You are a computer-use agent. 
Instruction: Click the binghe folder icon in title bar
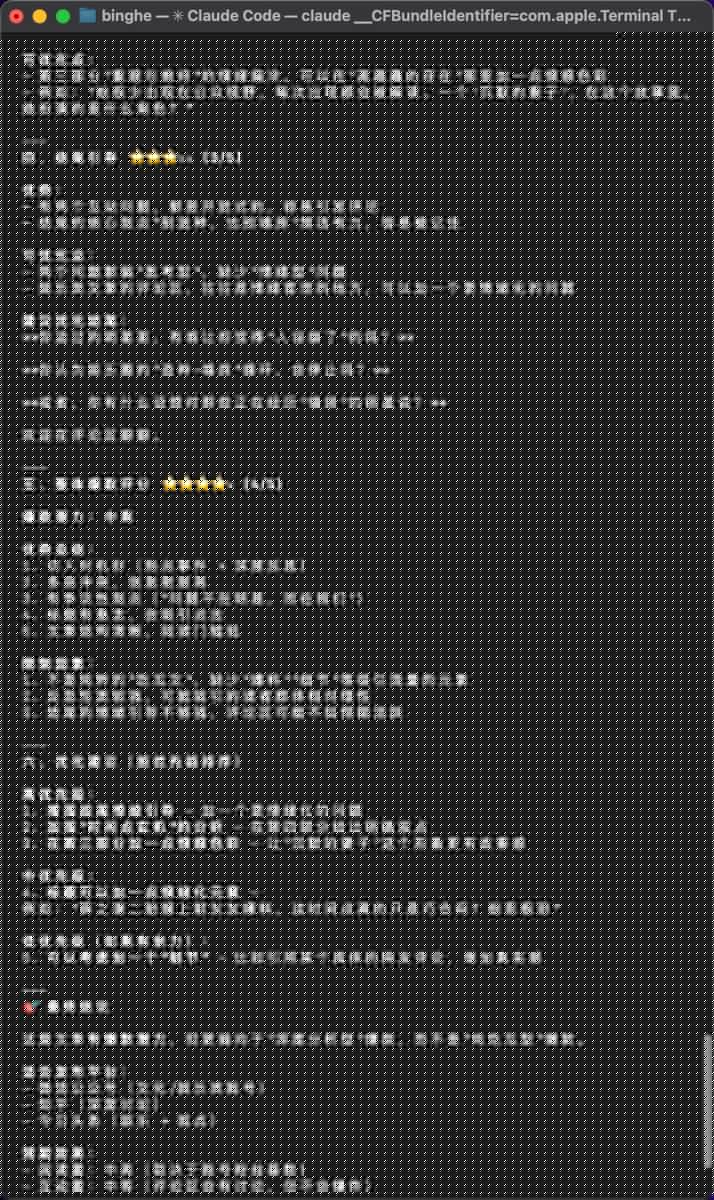[x=88, y=16]
